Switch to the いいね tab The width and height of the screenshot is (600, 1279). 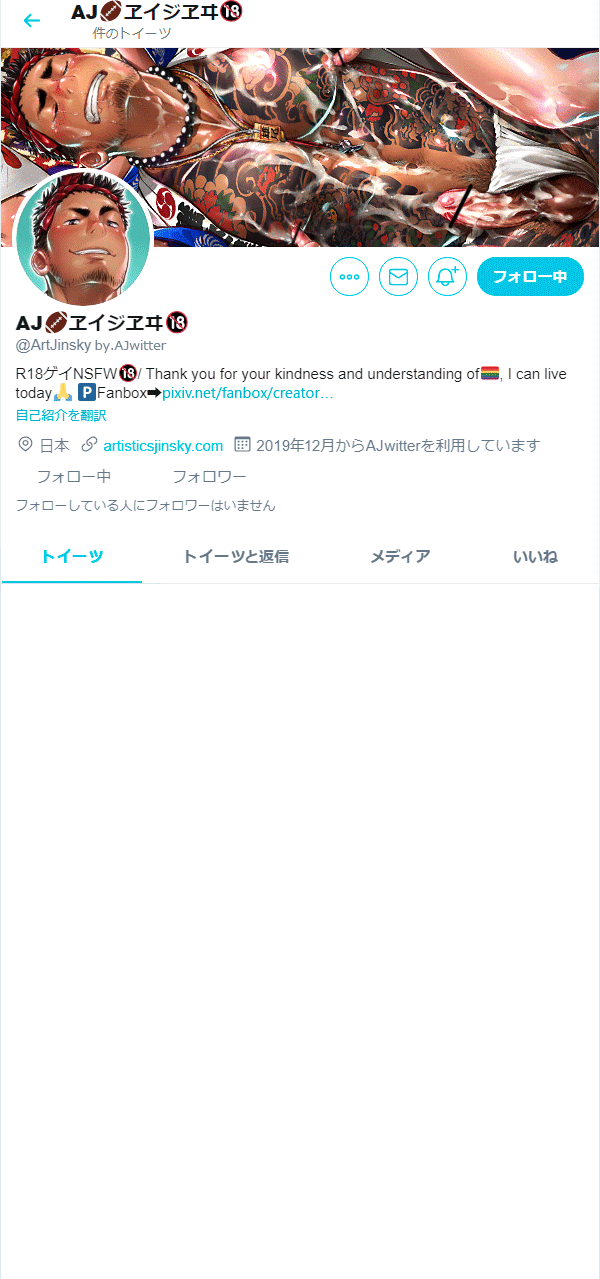pyautogui.click(x=535, y=557)
